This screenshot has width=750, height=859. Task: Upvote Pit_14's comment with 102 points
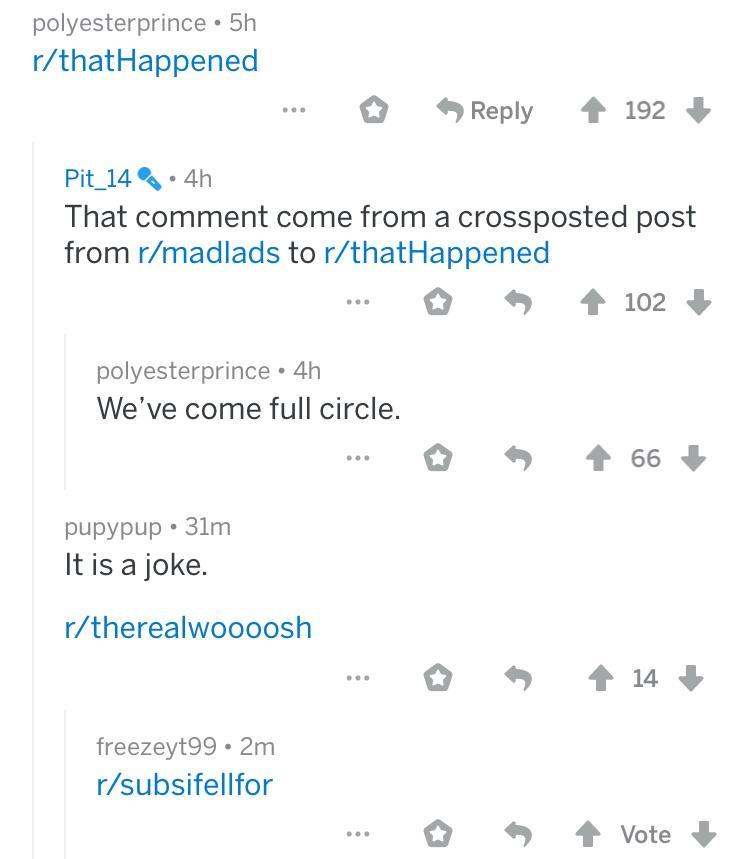click(593, 301)
